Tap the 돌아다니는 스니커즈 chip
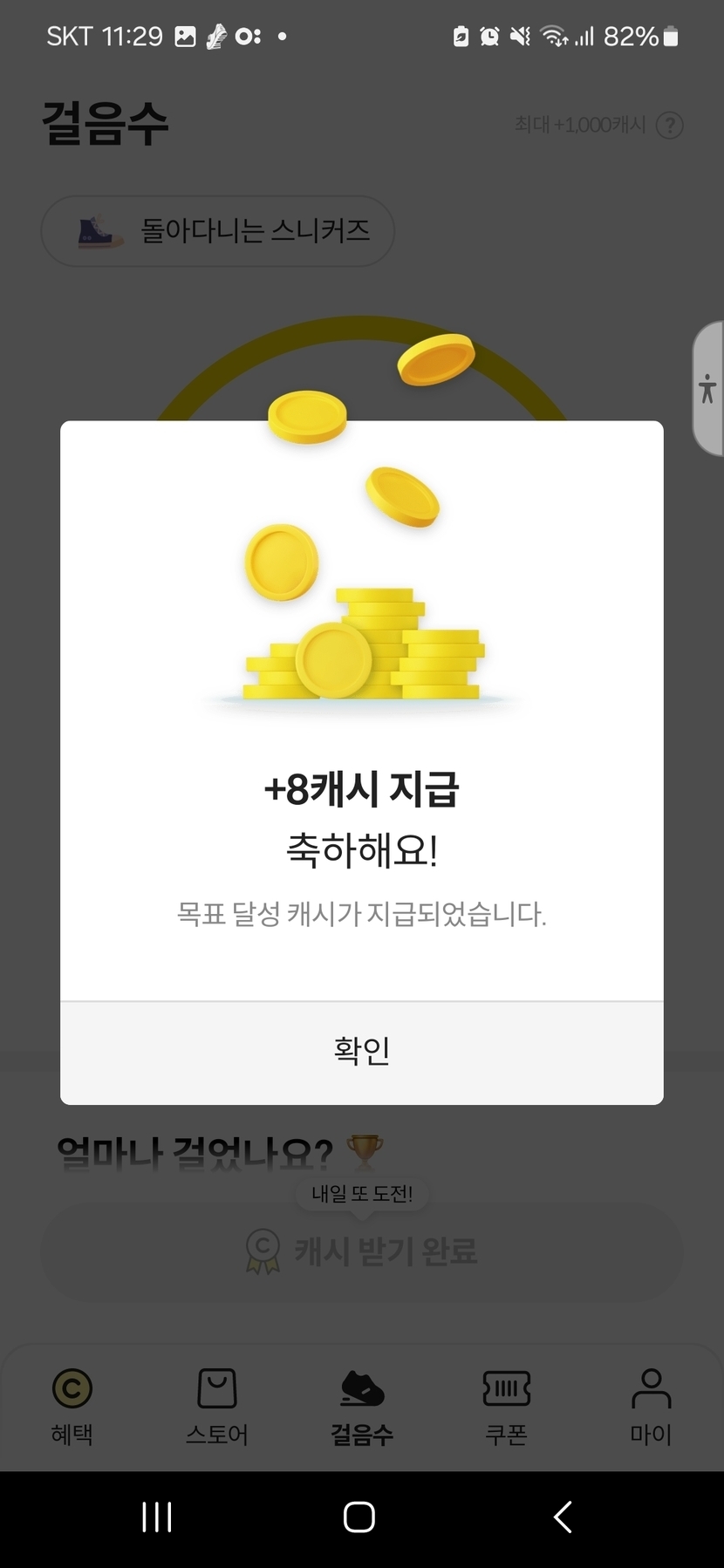Viewport: 724px width, 1568px height. pyautogui.click(x=218, y=231)
